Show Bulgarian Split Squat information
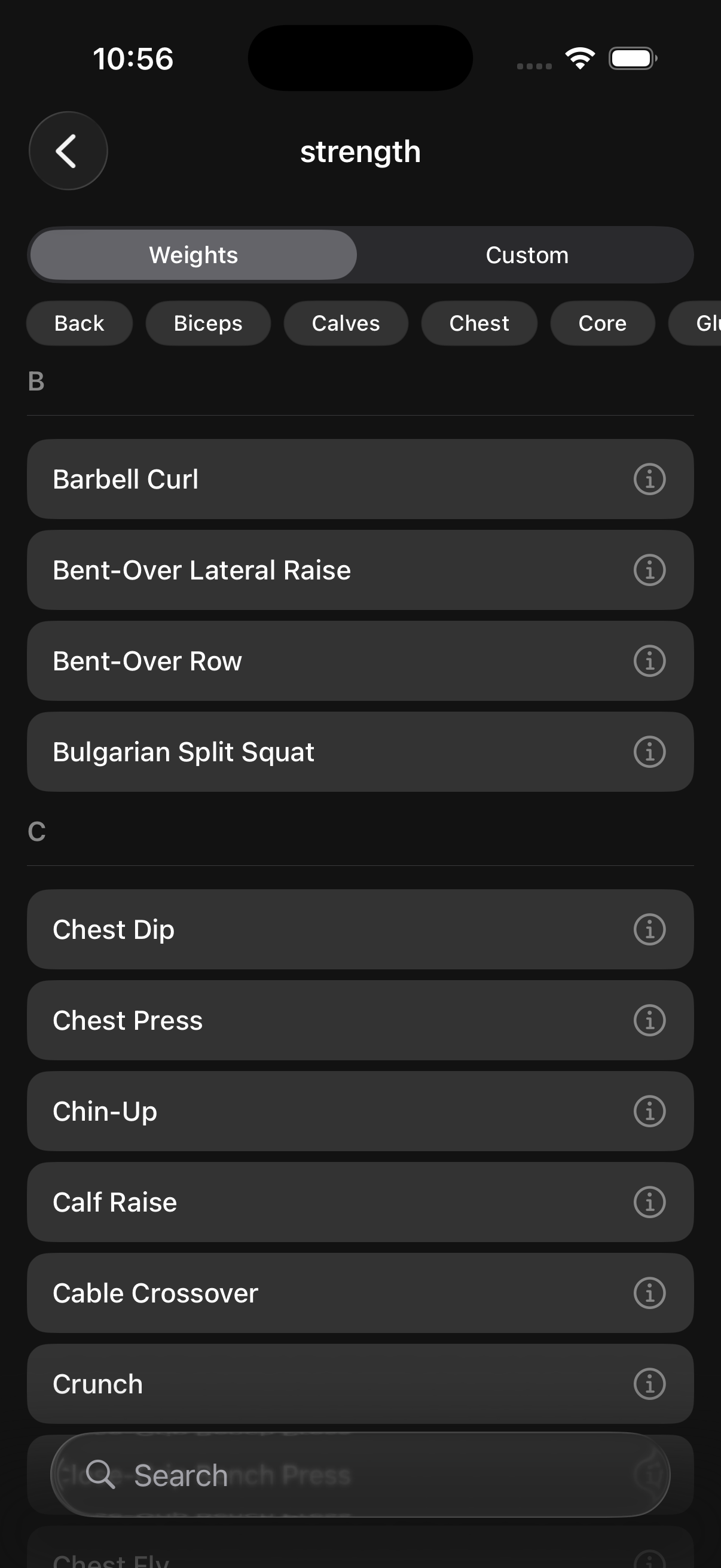The image size is (721, 1568). point(649,752)
